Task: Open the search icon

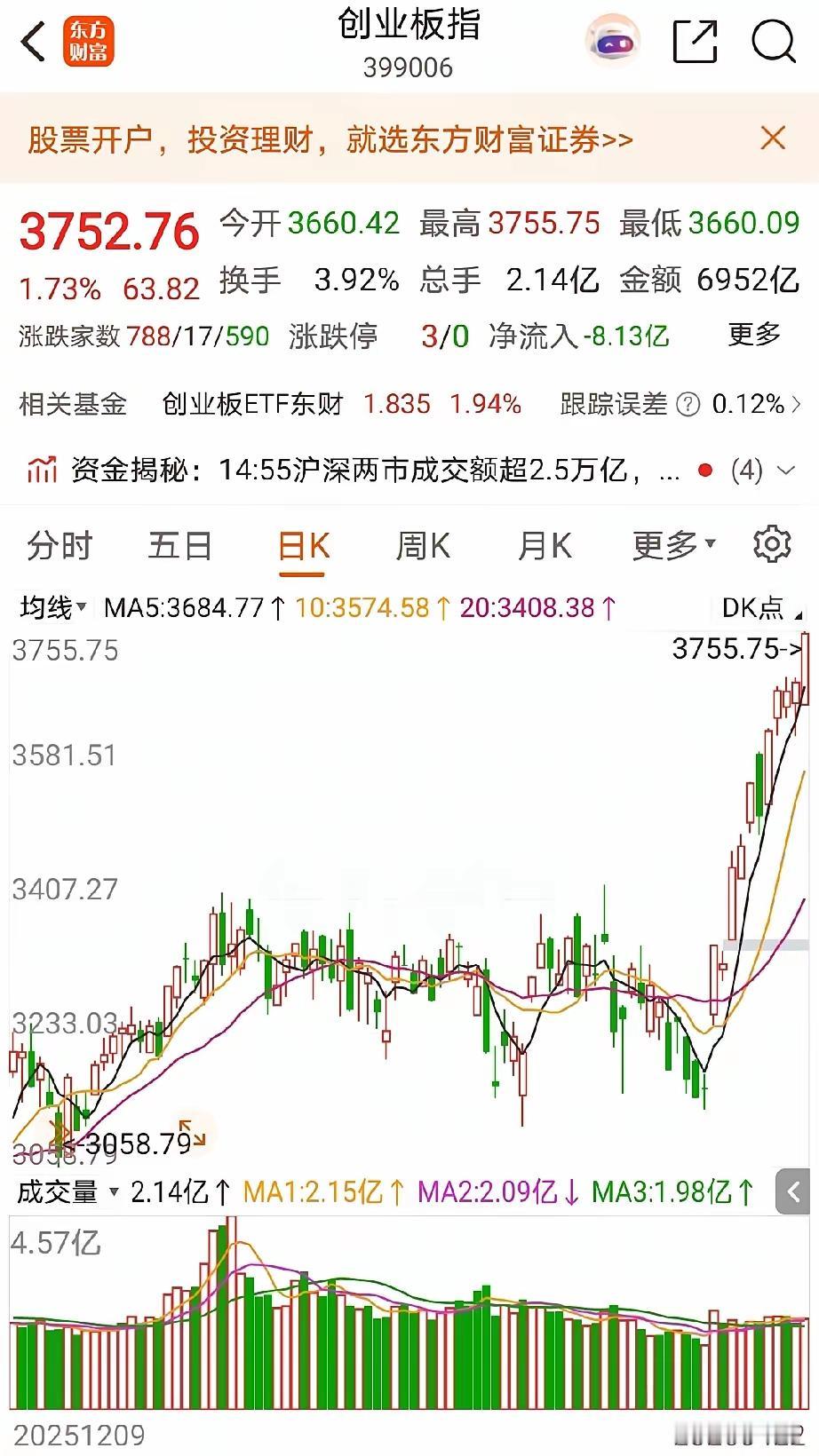Action: [772, 42]
